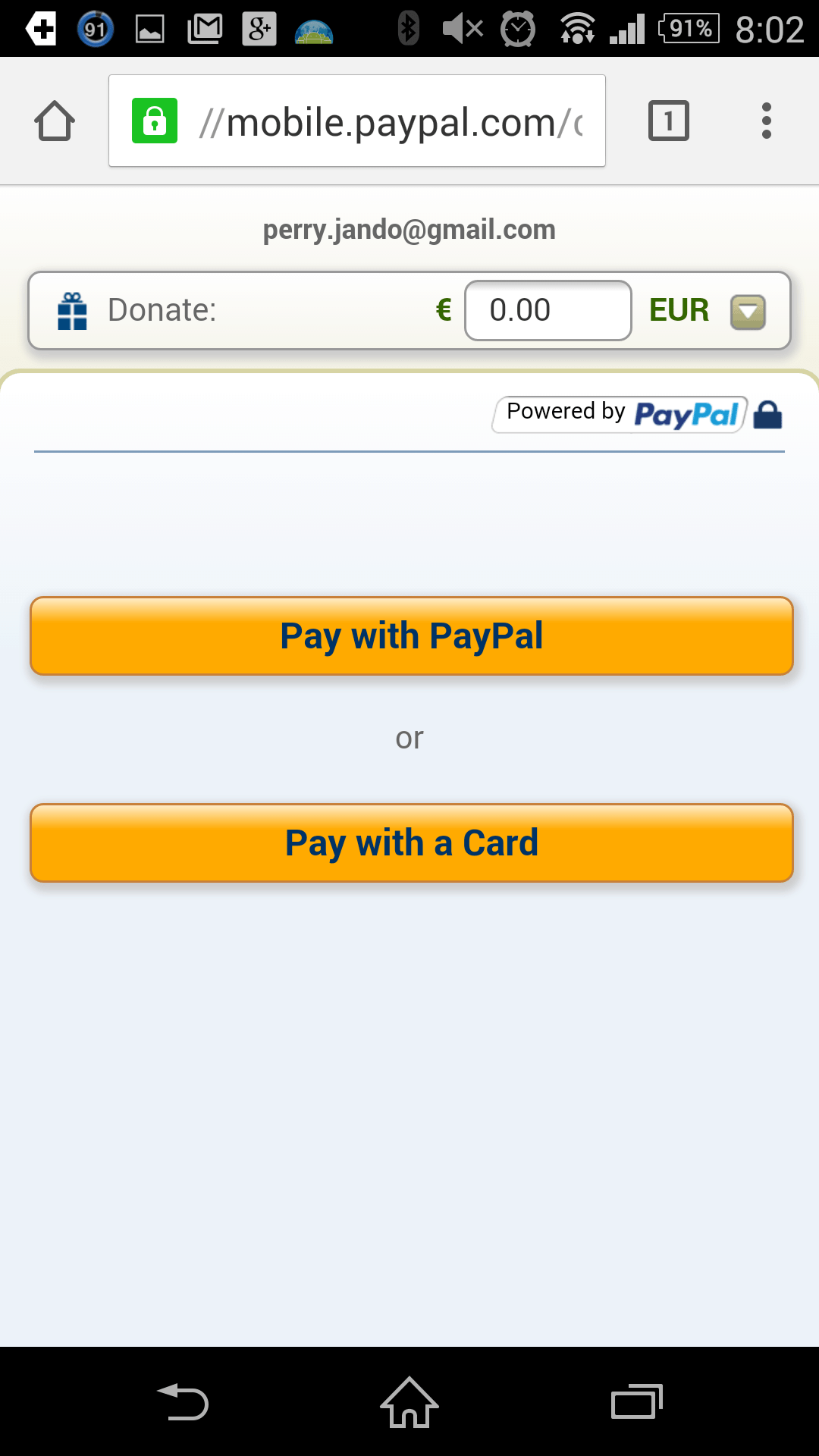The width and height of the screenshot is (819, 1456).
Task: Tap the browser home icon
Action: coord(55,121)
